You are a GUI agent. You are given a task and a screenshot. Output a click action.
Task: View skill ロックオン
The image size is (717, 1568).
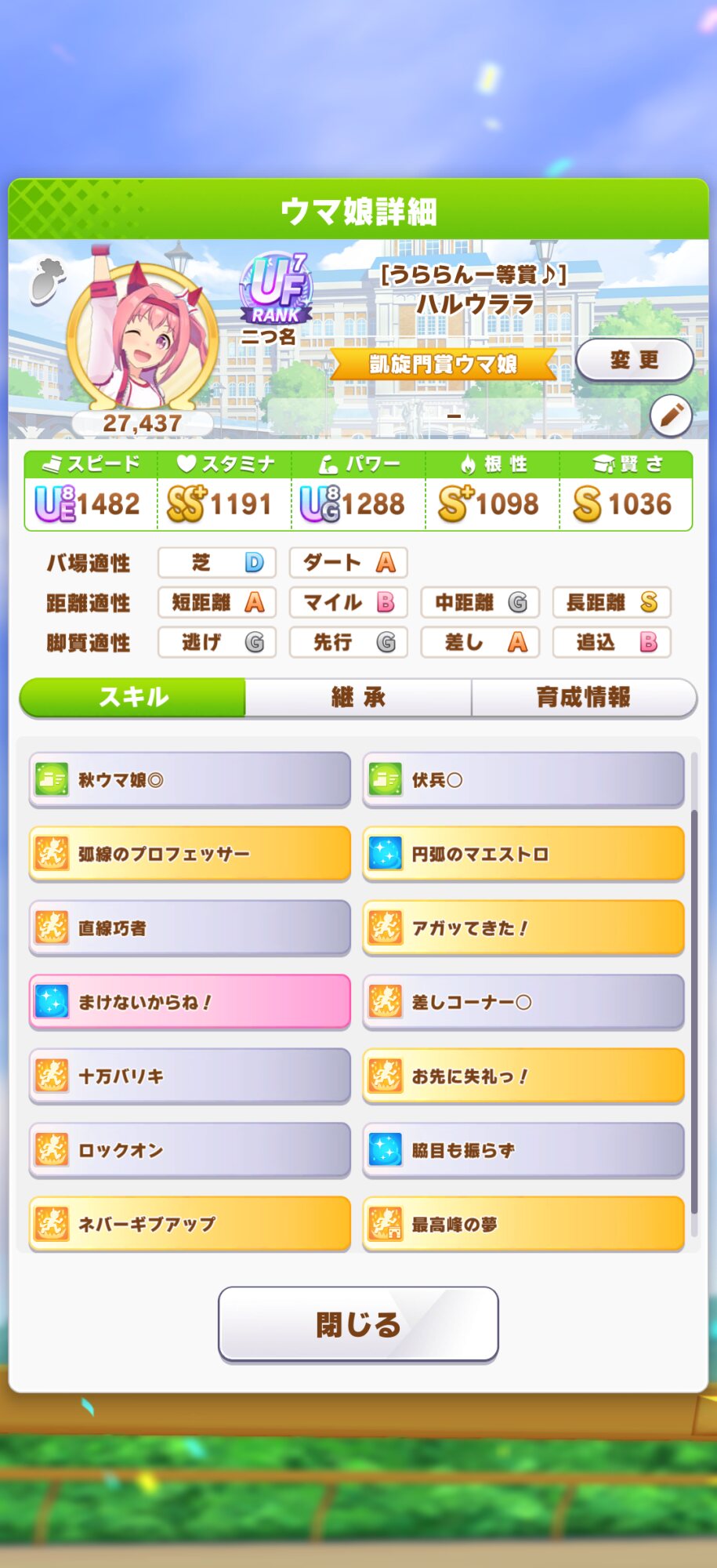190,1150
